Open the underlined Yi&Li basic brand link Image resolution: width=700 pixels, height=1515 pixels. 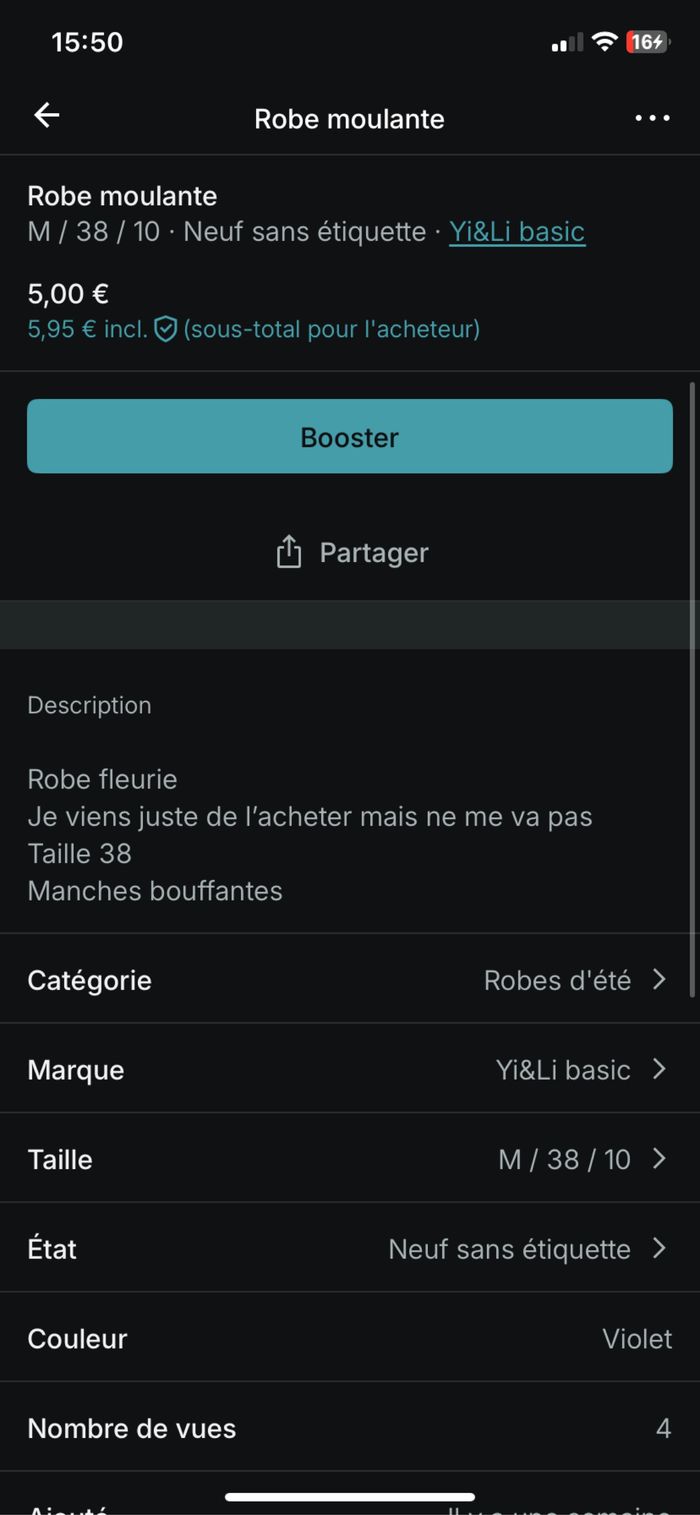pyautogui.click(x=516, y=232)
